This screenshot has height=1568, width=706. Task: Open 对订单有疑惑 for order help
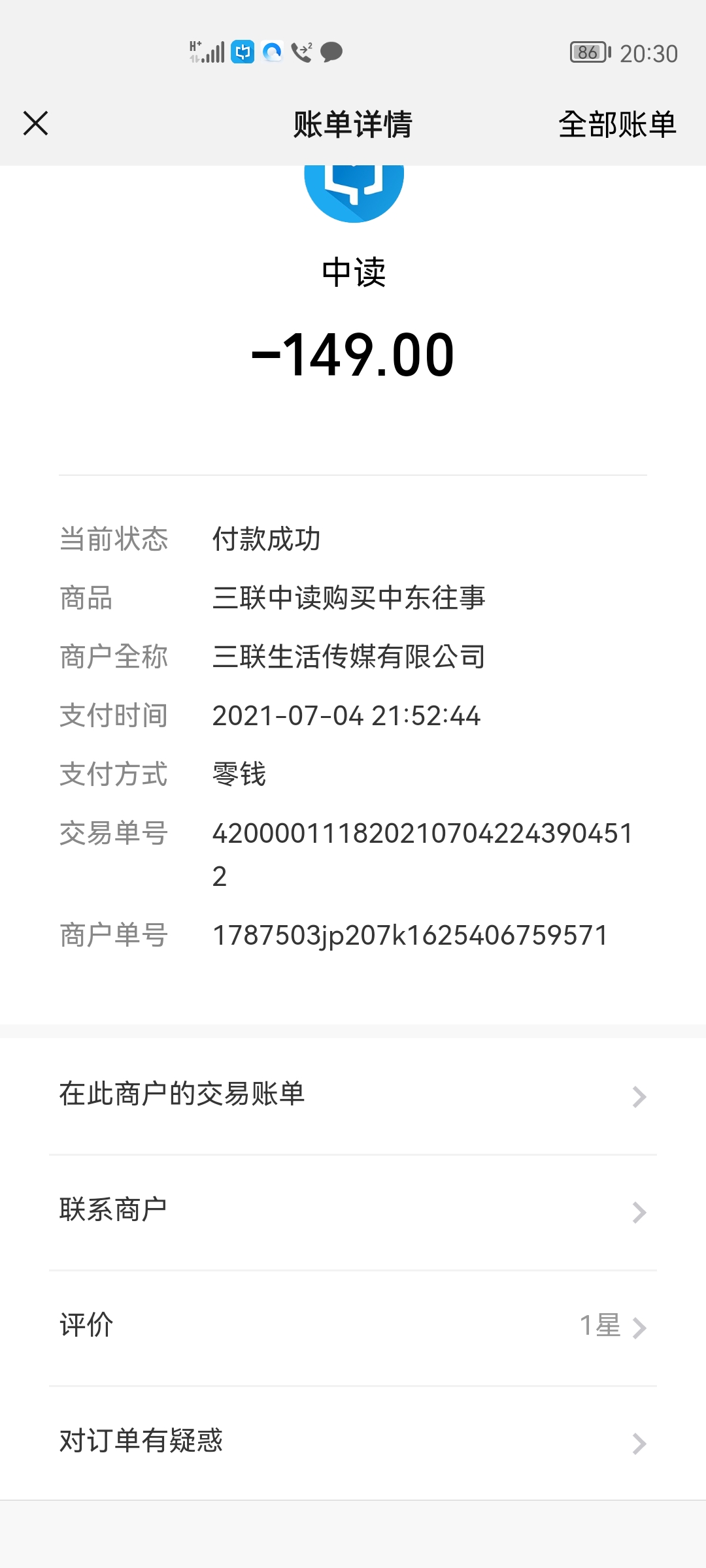(353, 1443)
